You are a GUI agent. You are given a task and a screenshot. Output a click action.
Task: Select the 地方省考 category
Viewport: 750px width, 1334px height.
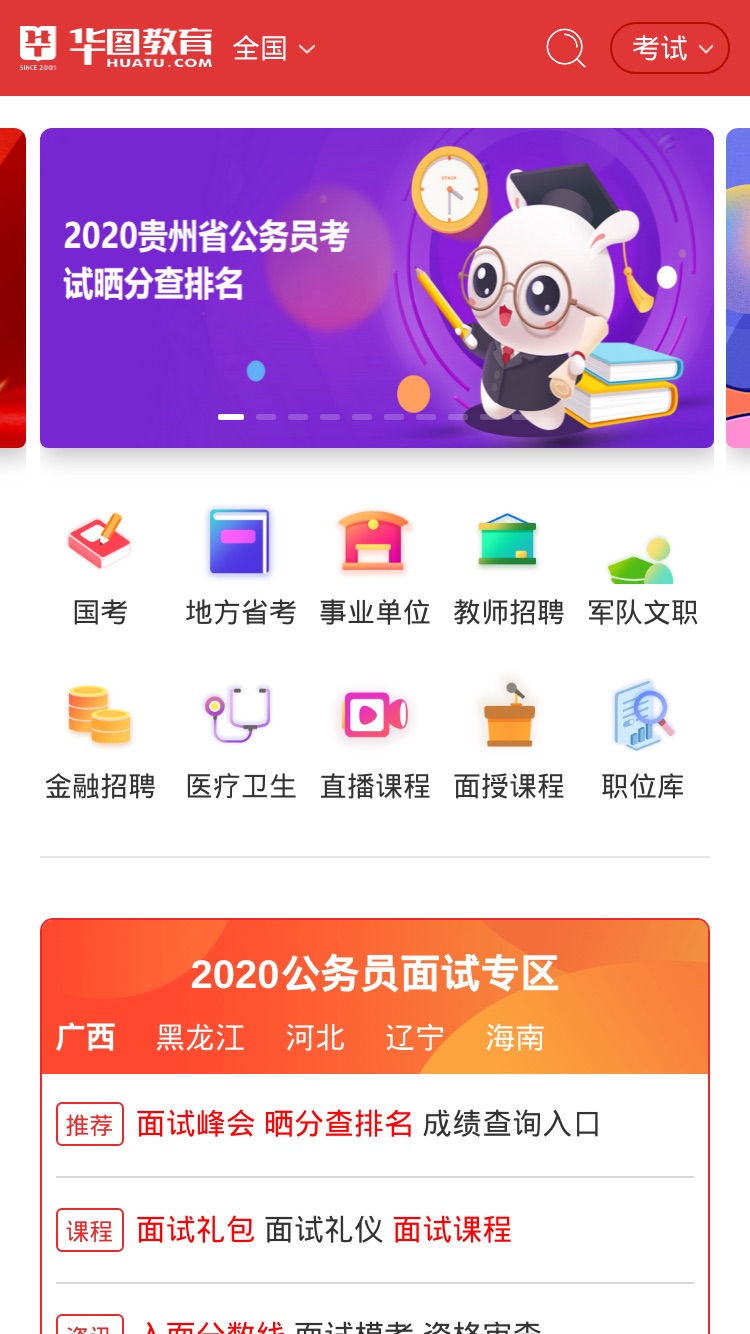pyautogui.click(x=241, y=567)
